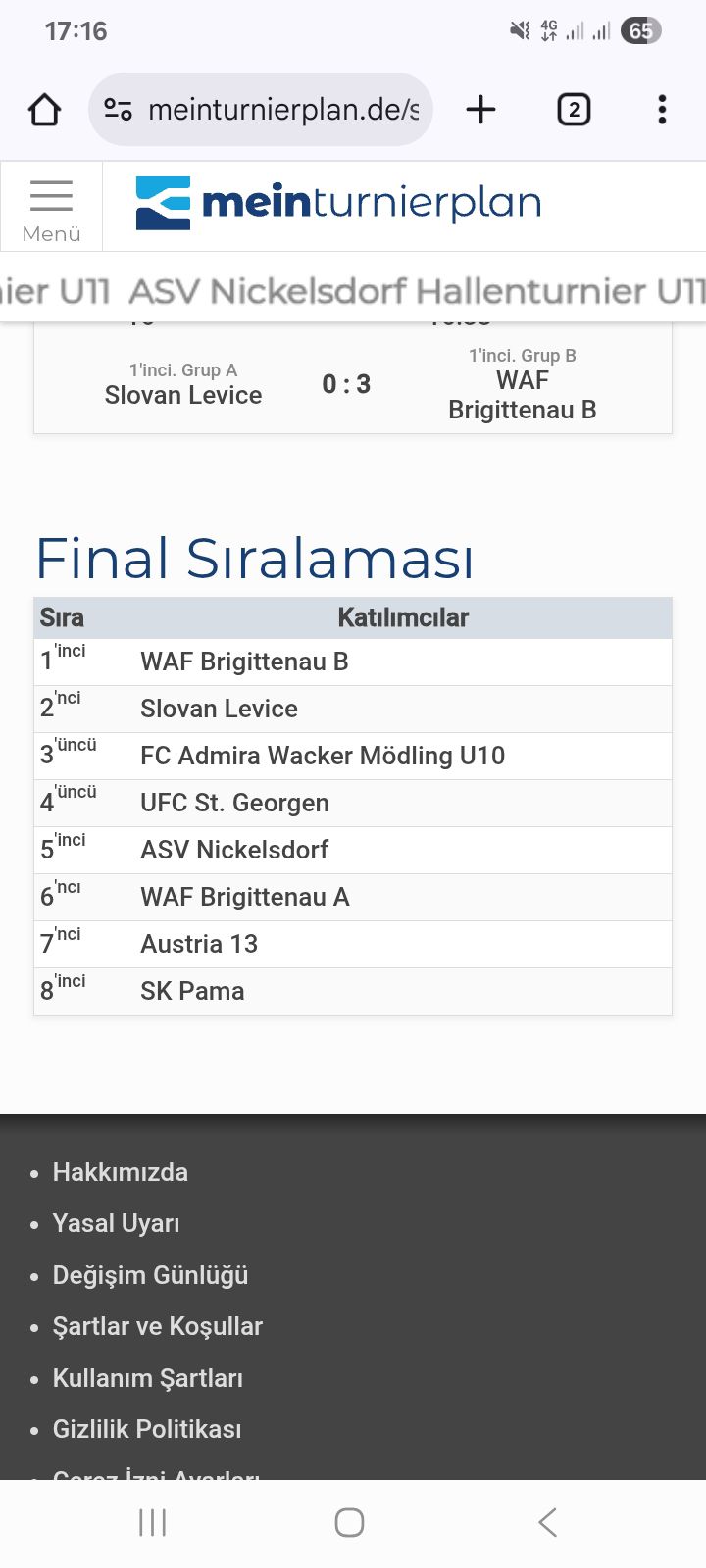Open the Hakkımızda link

click(x=120, y=1172)
